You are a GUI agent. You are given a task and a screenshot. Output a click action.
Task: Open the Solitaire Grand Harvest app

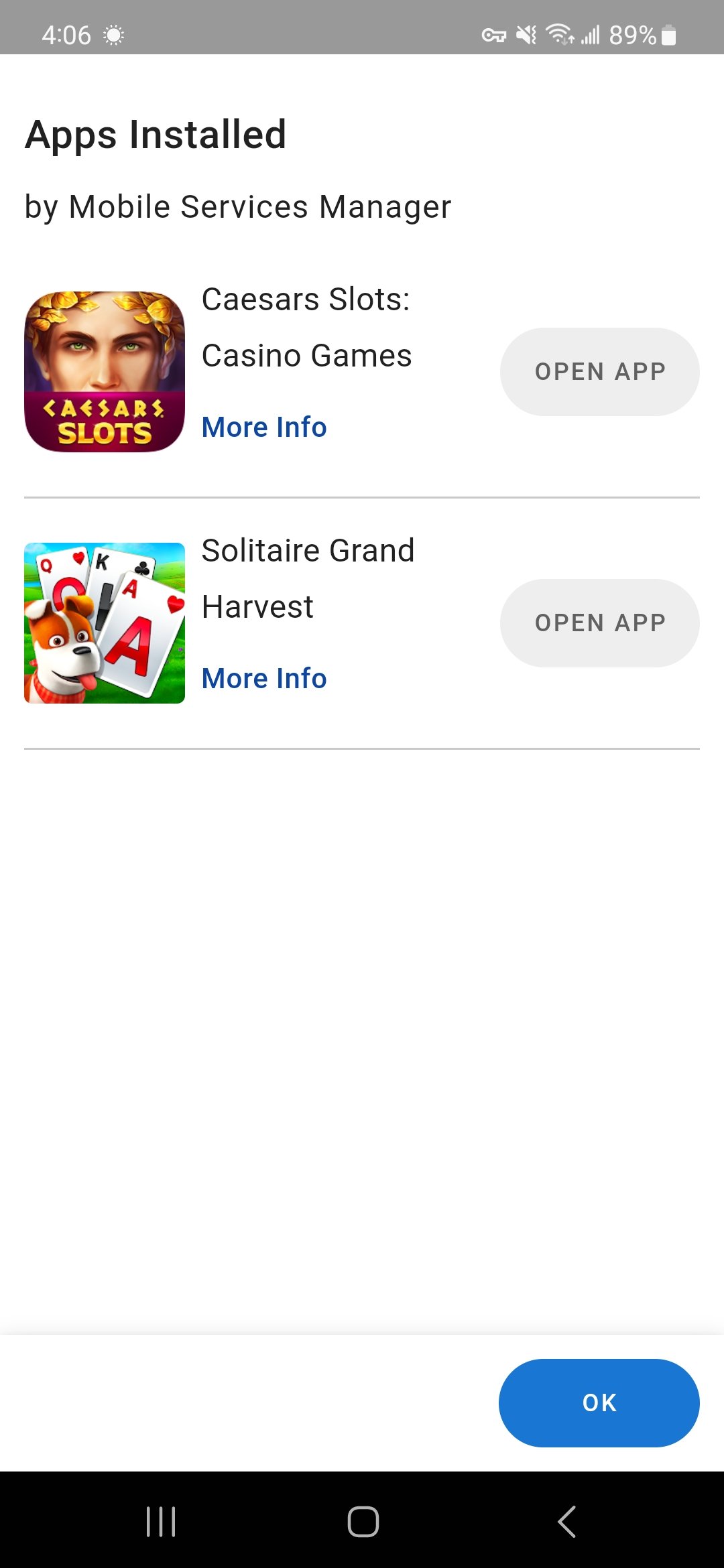599,623
